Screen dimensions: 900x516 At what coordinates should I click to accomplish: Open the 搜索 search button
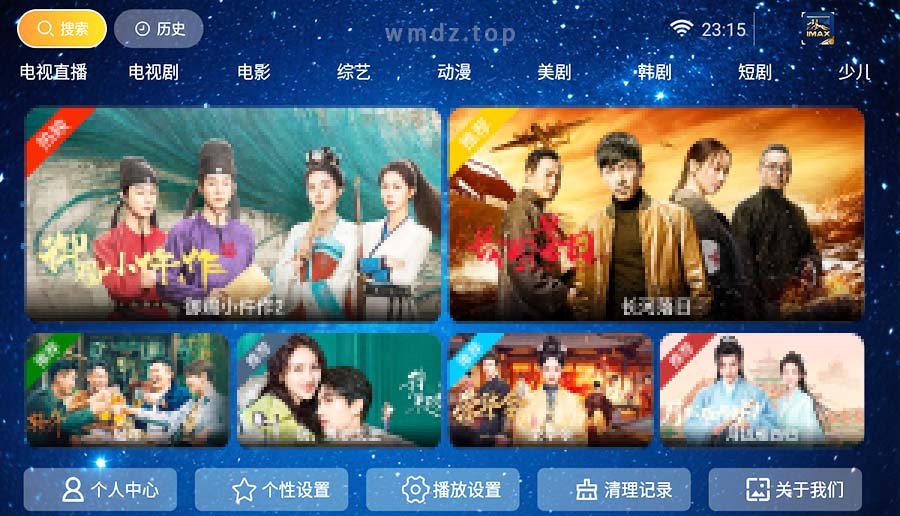pyautogui.click(x=62, y=29)
